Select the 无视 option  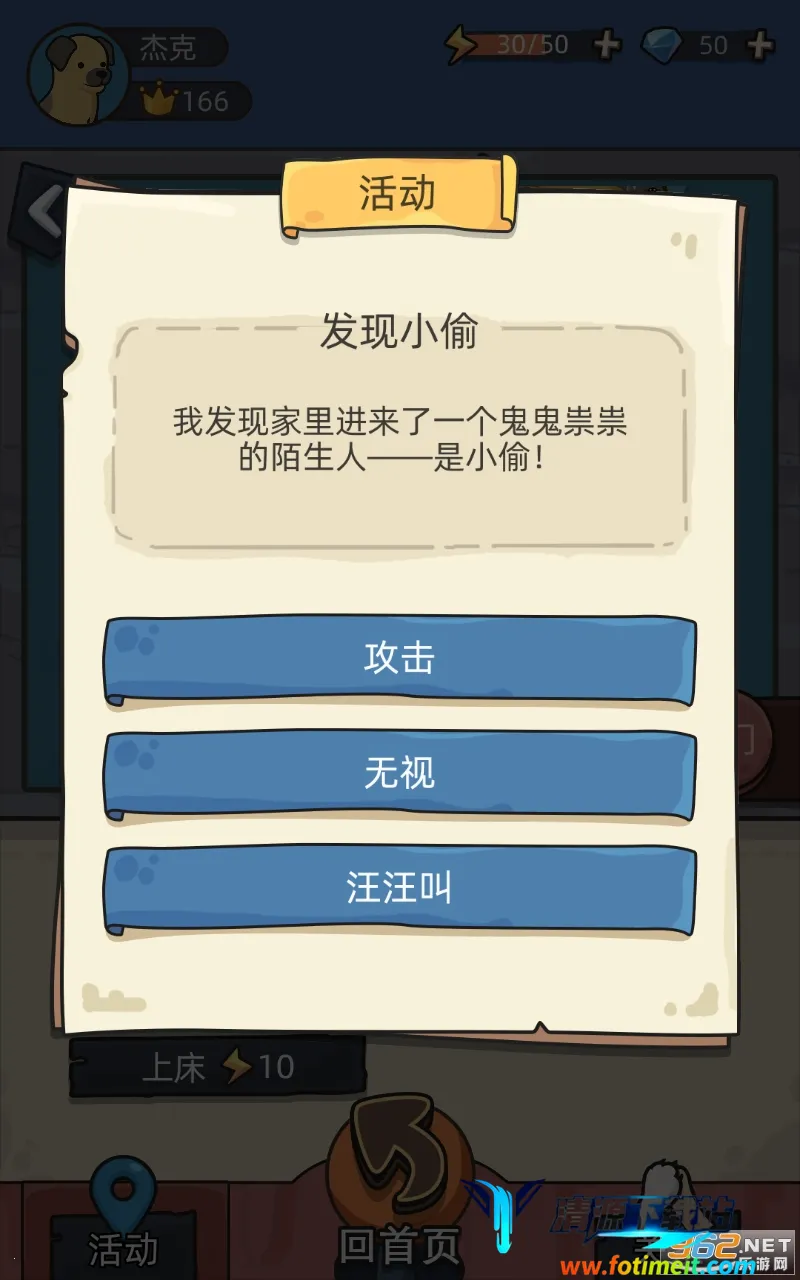point(400,775)
